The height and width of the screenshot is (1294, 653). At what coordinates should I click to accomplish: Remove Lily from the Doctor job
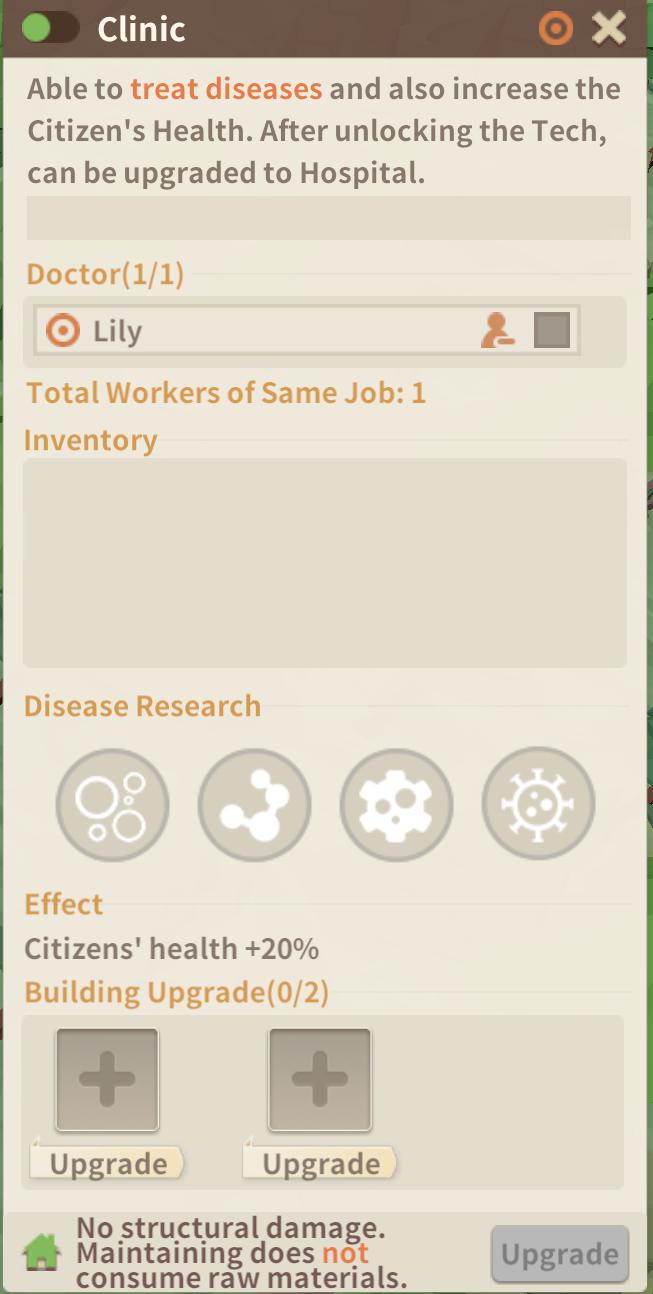coord(497,331)
